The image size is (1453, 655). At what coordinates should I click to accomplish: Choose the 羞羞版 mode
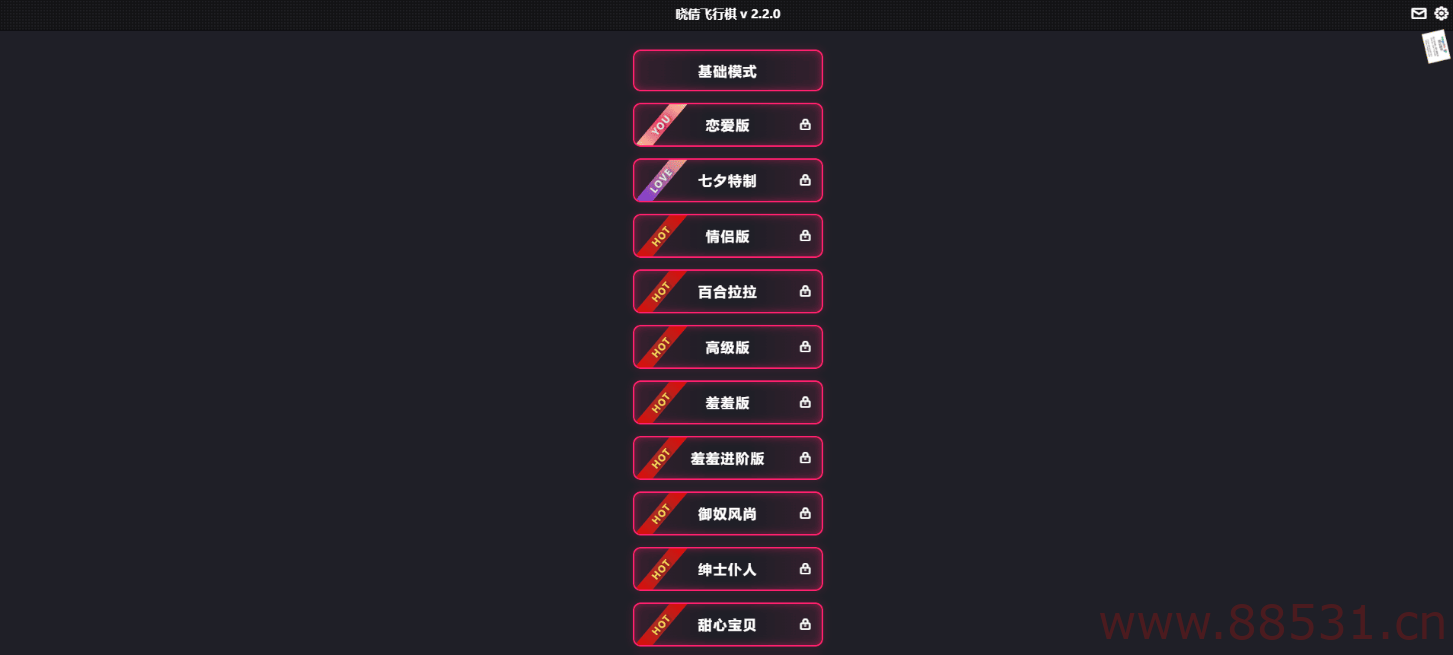727,403
